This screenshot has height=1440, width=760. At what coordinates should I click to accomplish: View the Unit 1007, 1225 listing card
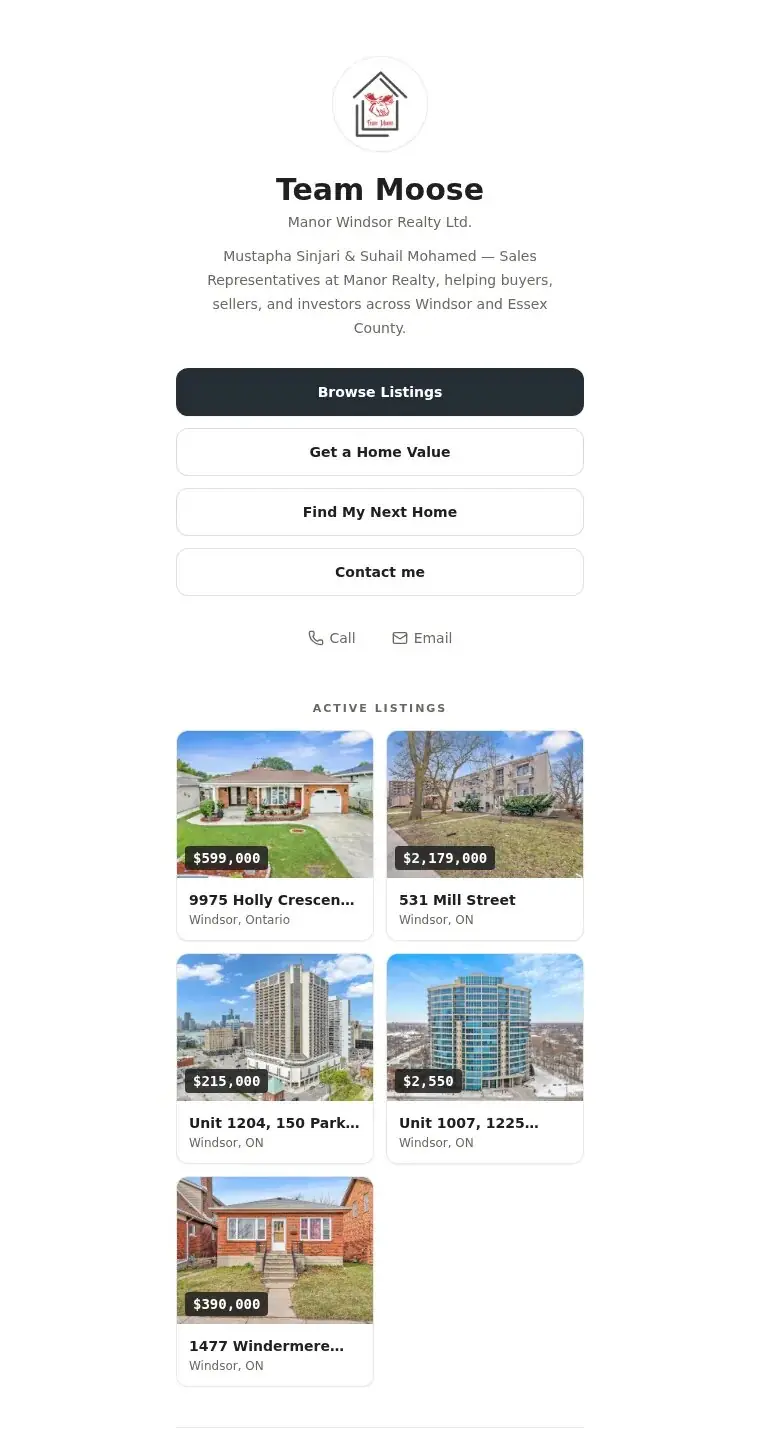click(485, 1058)
